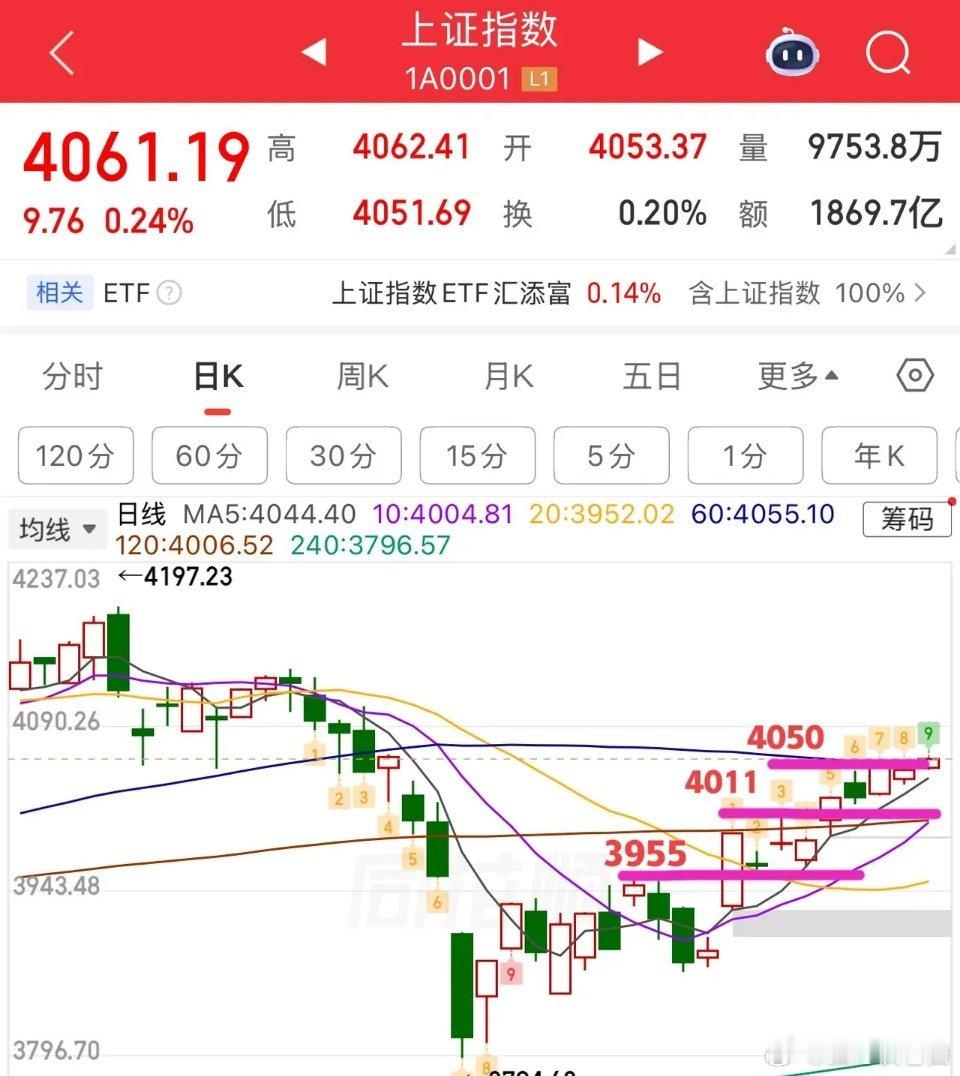Switch to the 分时 intraday tab
Screen dimensions: 960x1076
pos(73,376)
